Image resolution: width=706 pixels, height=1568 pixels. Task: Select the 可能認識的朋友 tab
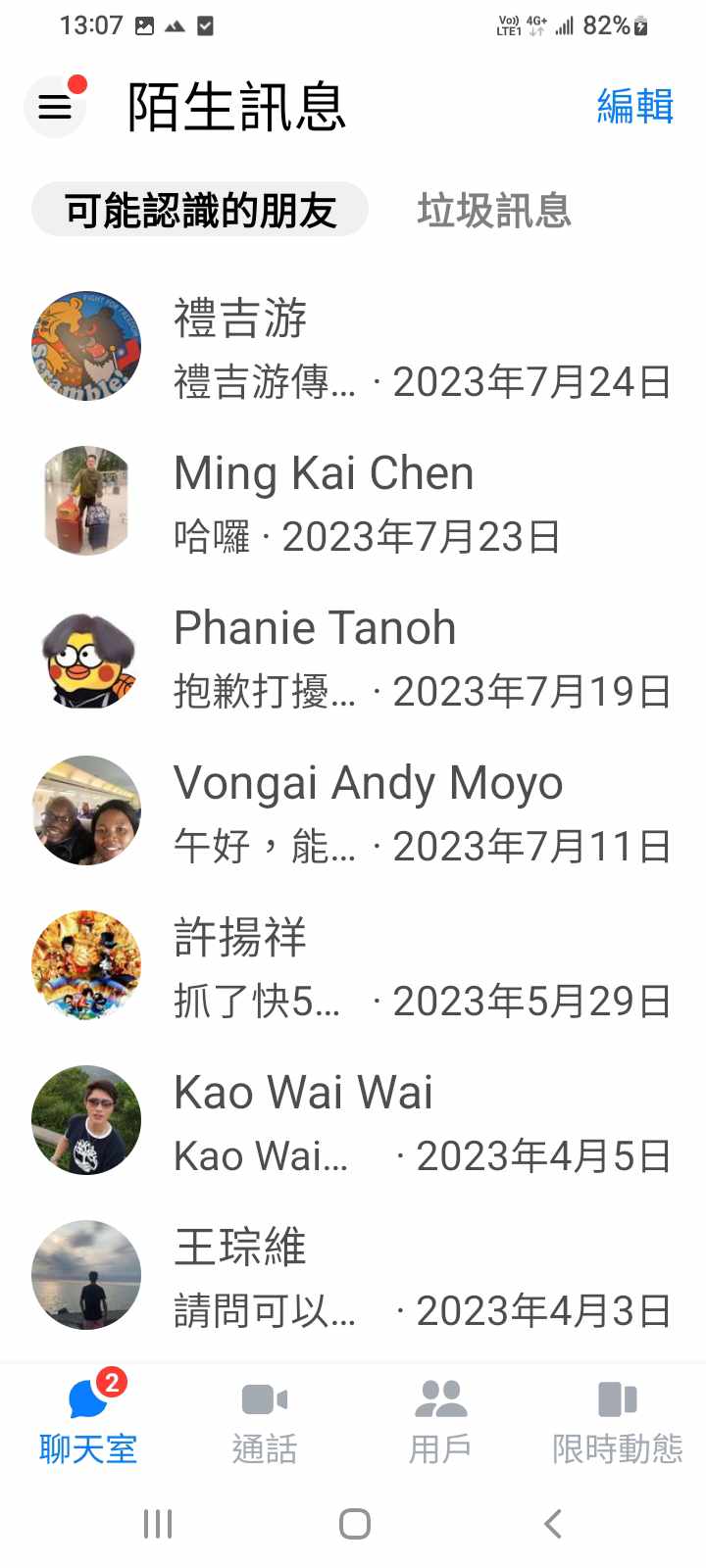[x=200, y=210]
